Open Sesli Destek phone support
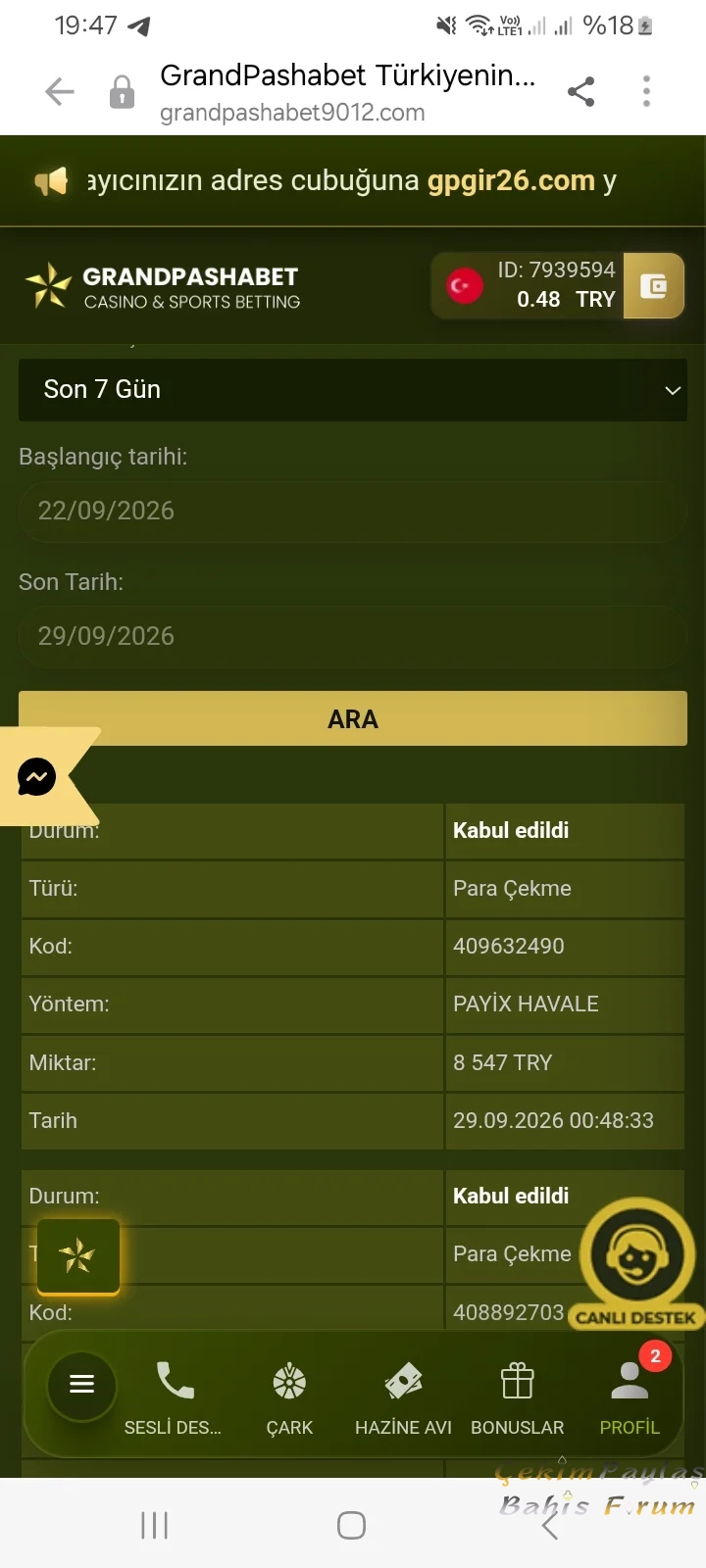Image resolution: width=706 pixels, height=1568 pixels. point(174,1398)
